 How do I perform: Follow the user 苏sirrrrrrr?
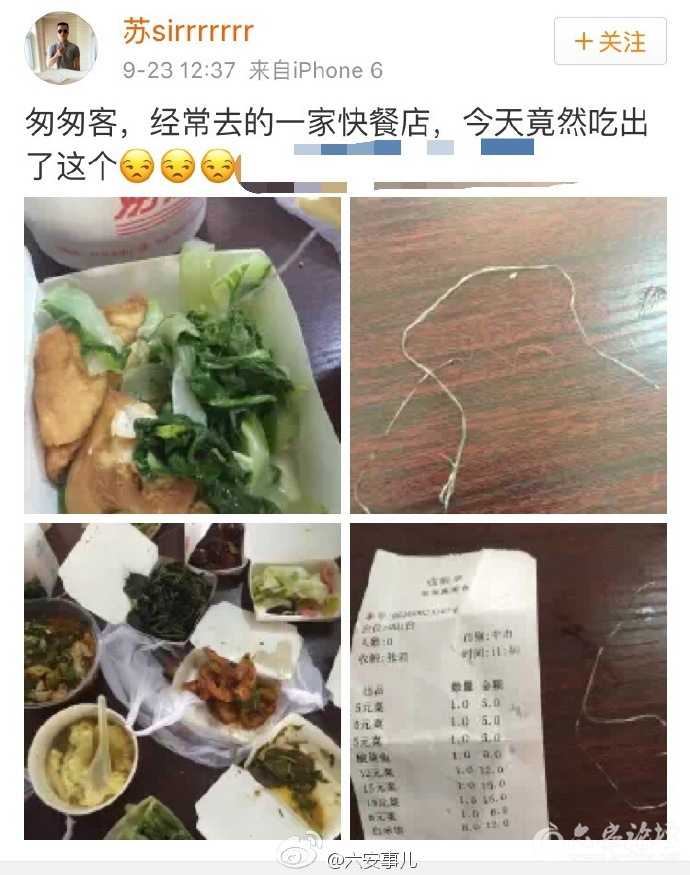610,42
